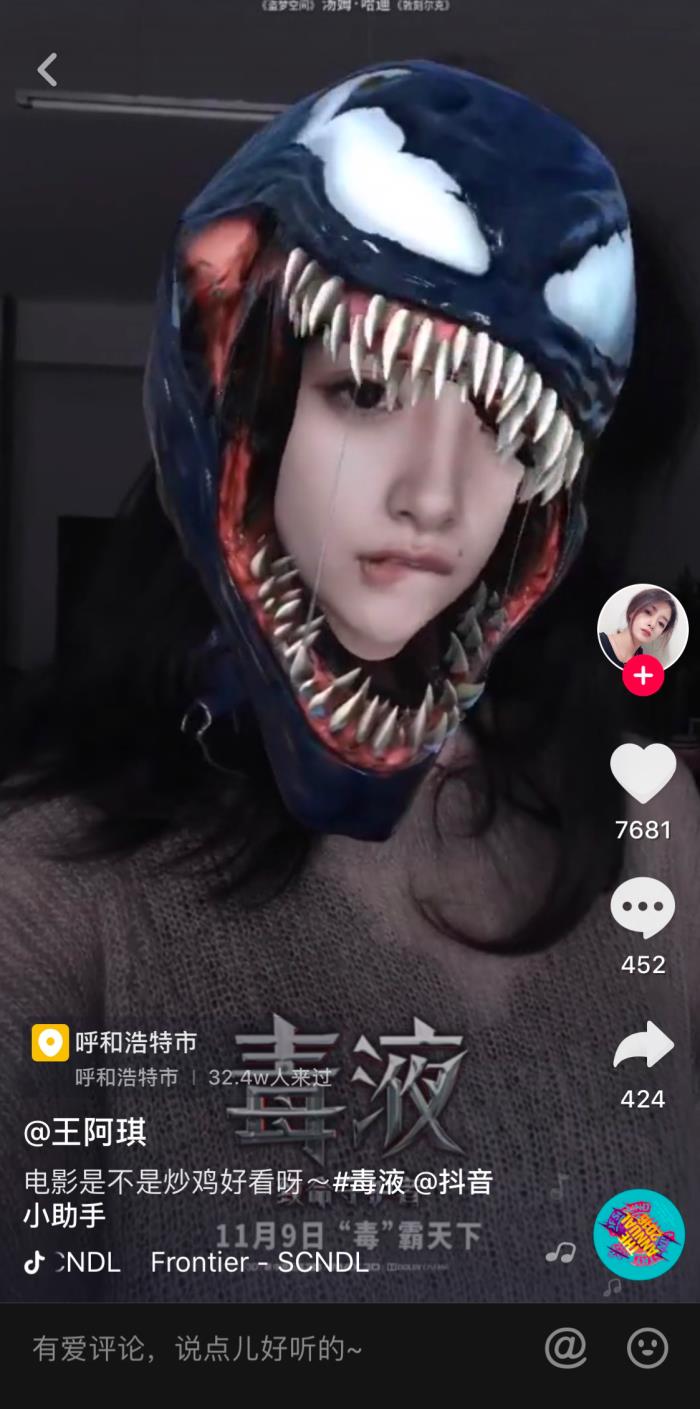The height and width of the screenshot is (1409, 700).
Task: Open the emoji picker
Action: pyautogui.click(x=647, y=1349)
